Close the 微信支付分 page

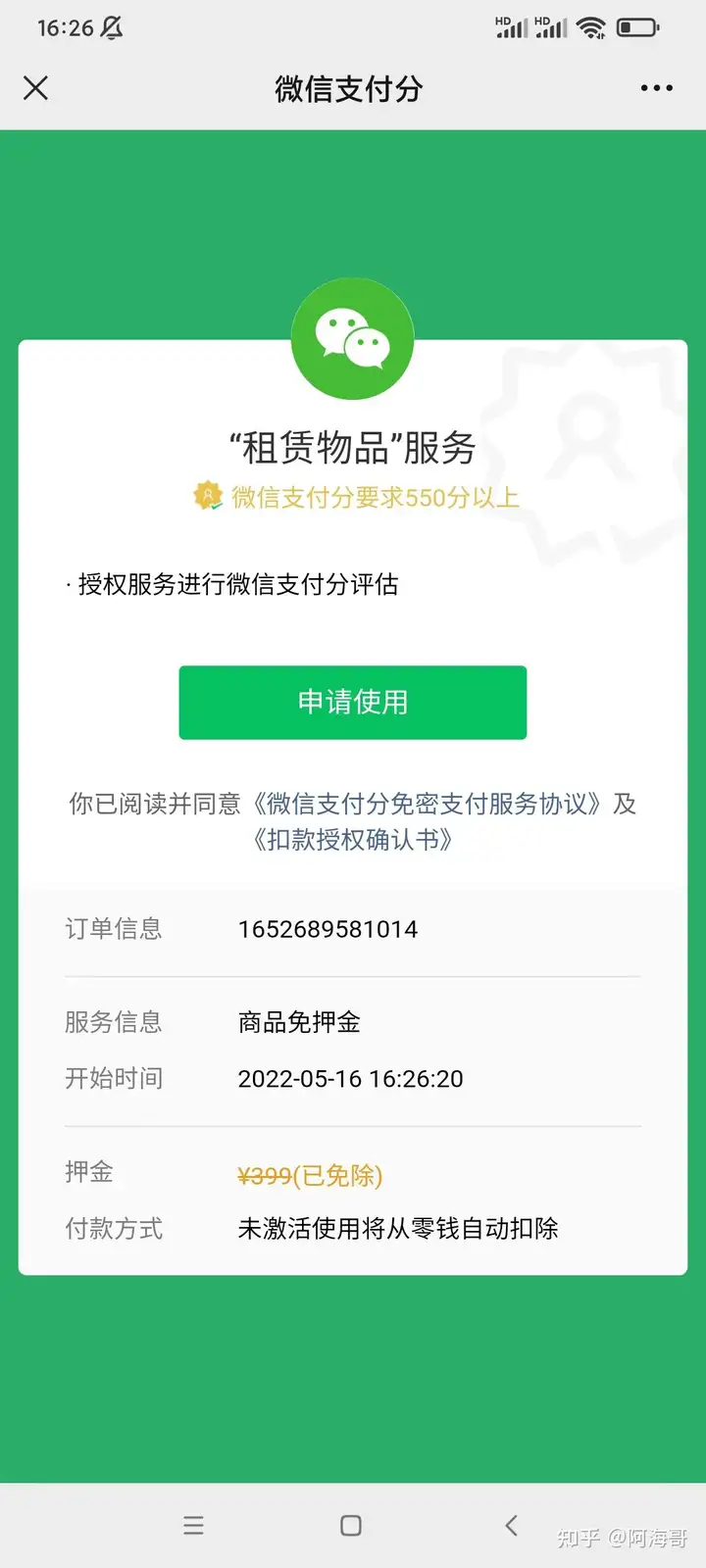pos(35,88)
